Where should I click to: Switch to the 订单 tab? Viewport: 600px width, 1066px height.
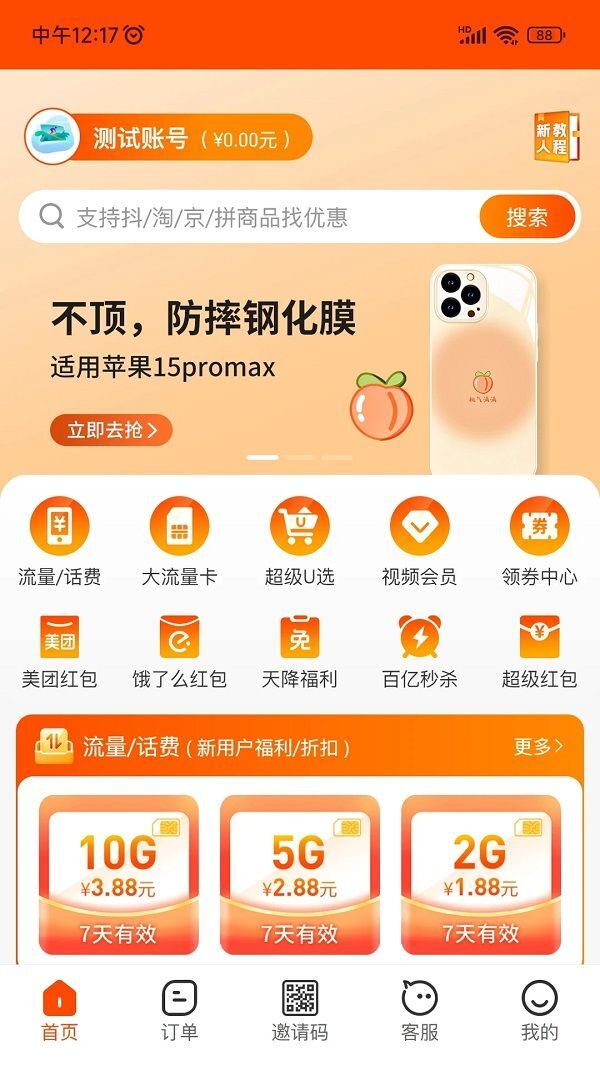pos(180,1011)
